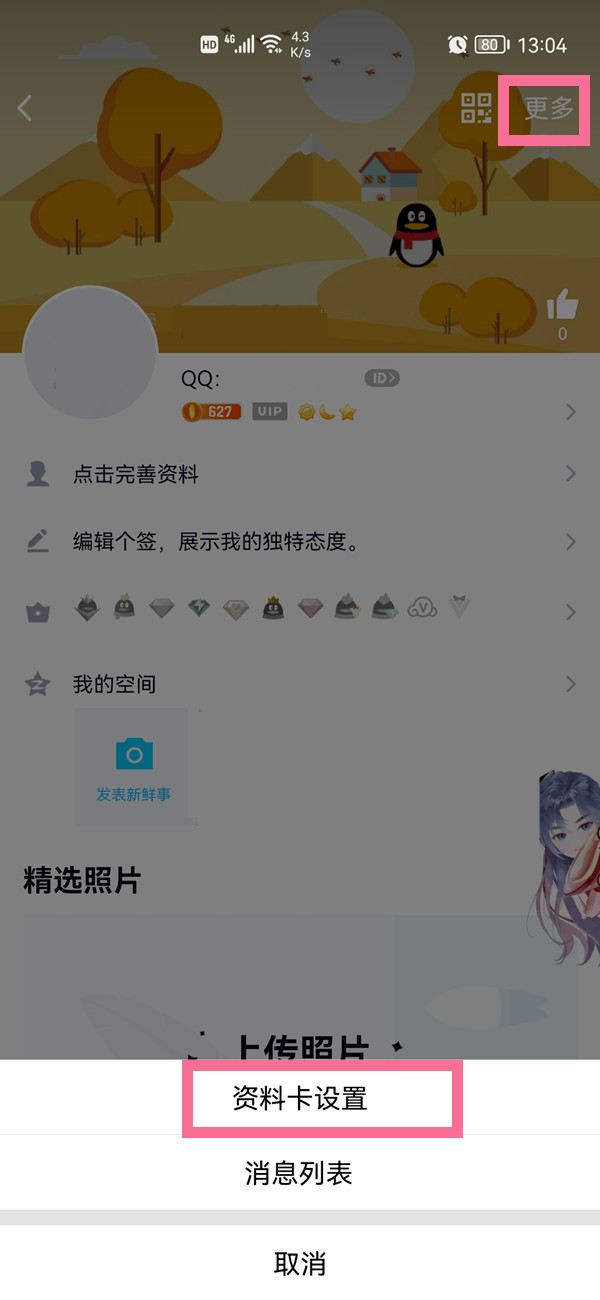The height and width of the screenshot is (1300, 600).
Task: Tap 发表新鲜事 camera tile
Action: click(x=133, y=767)
